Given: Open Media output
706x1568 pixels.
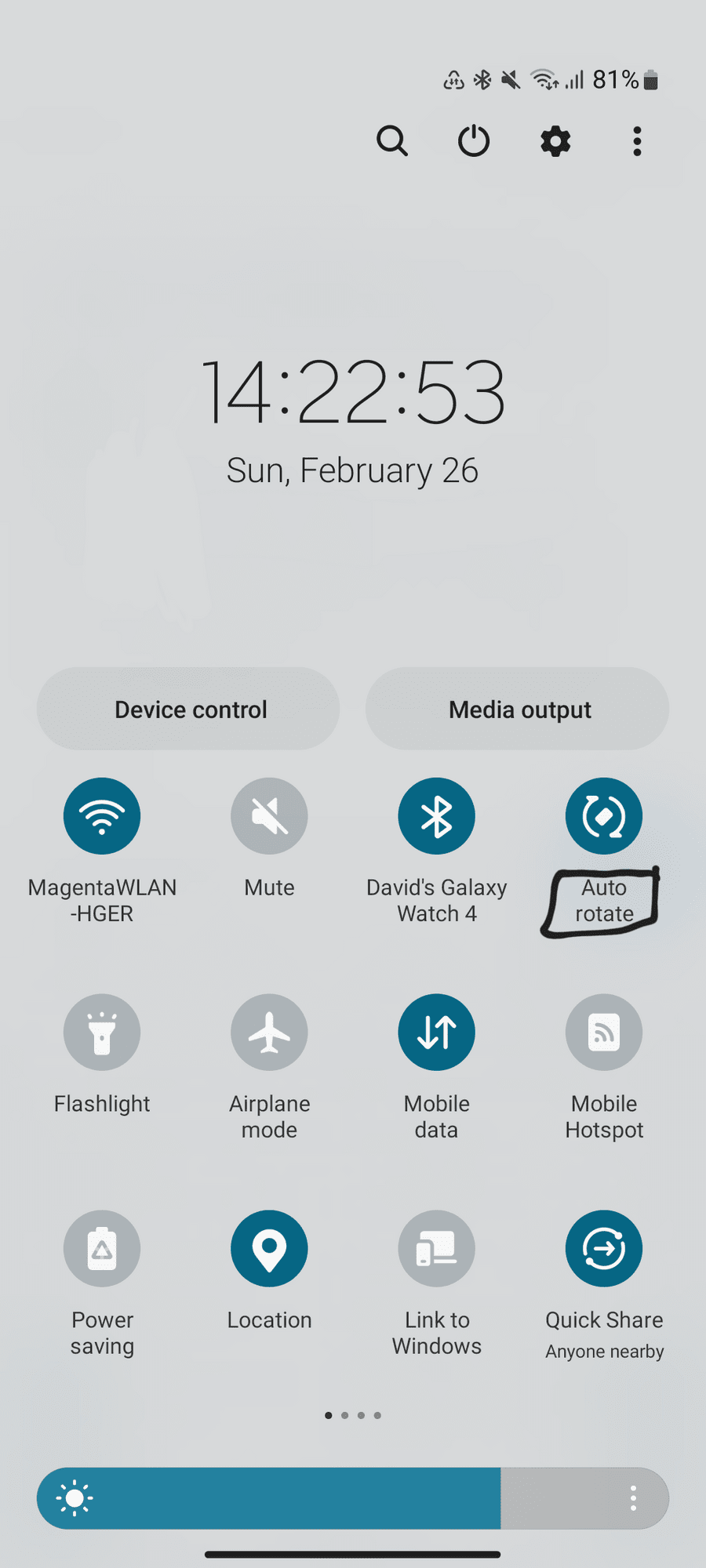Looking at the screenshot, I should click(x=518, y=709).
